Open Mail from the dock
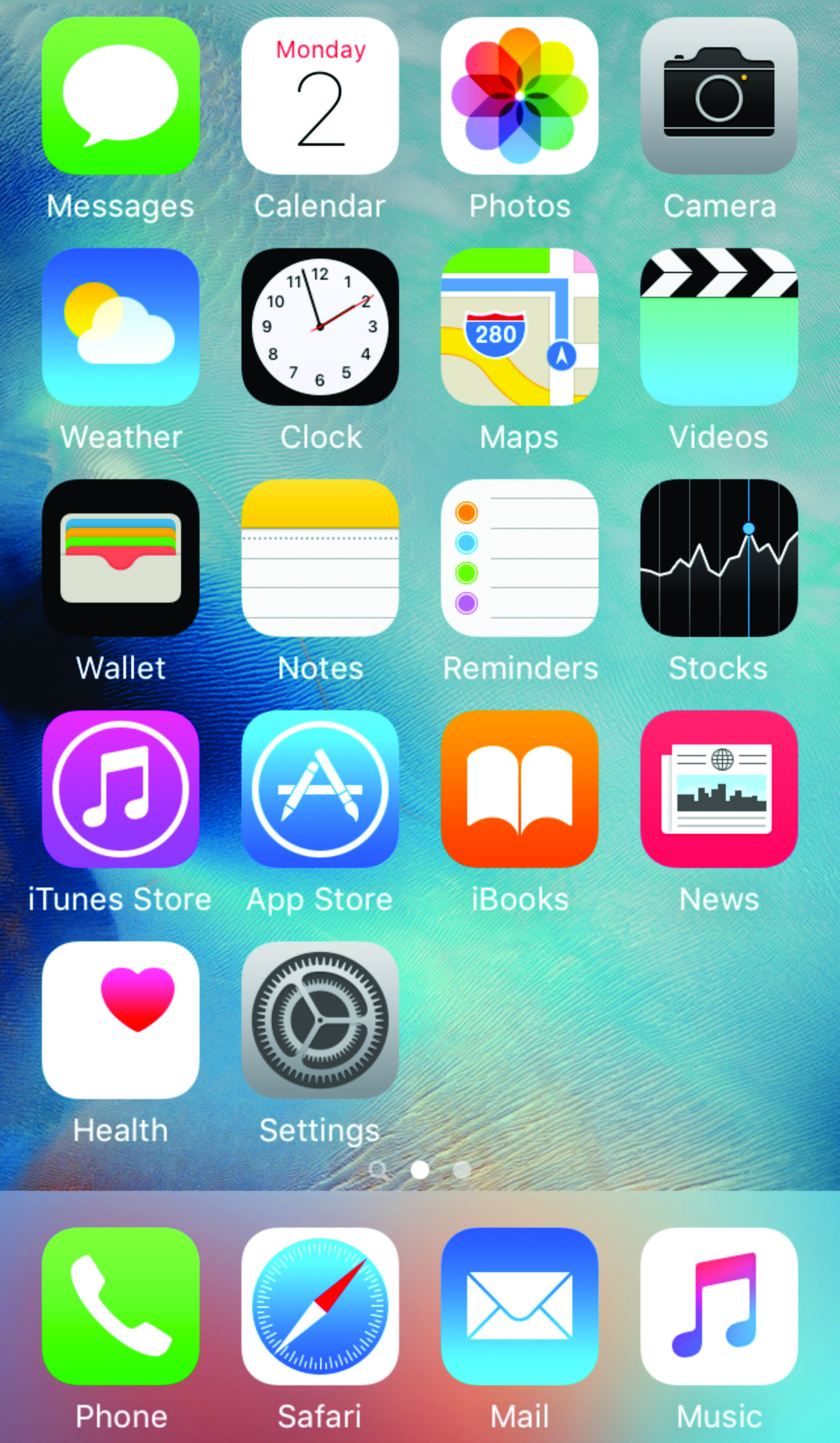The image size is (840, 1443). [519, 1307]
